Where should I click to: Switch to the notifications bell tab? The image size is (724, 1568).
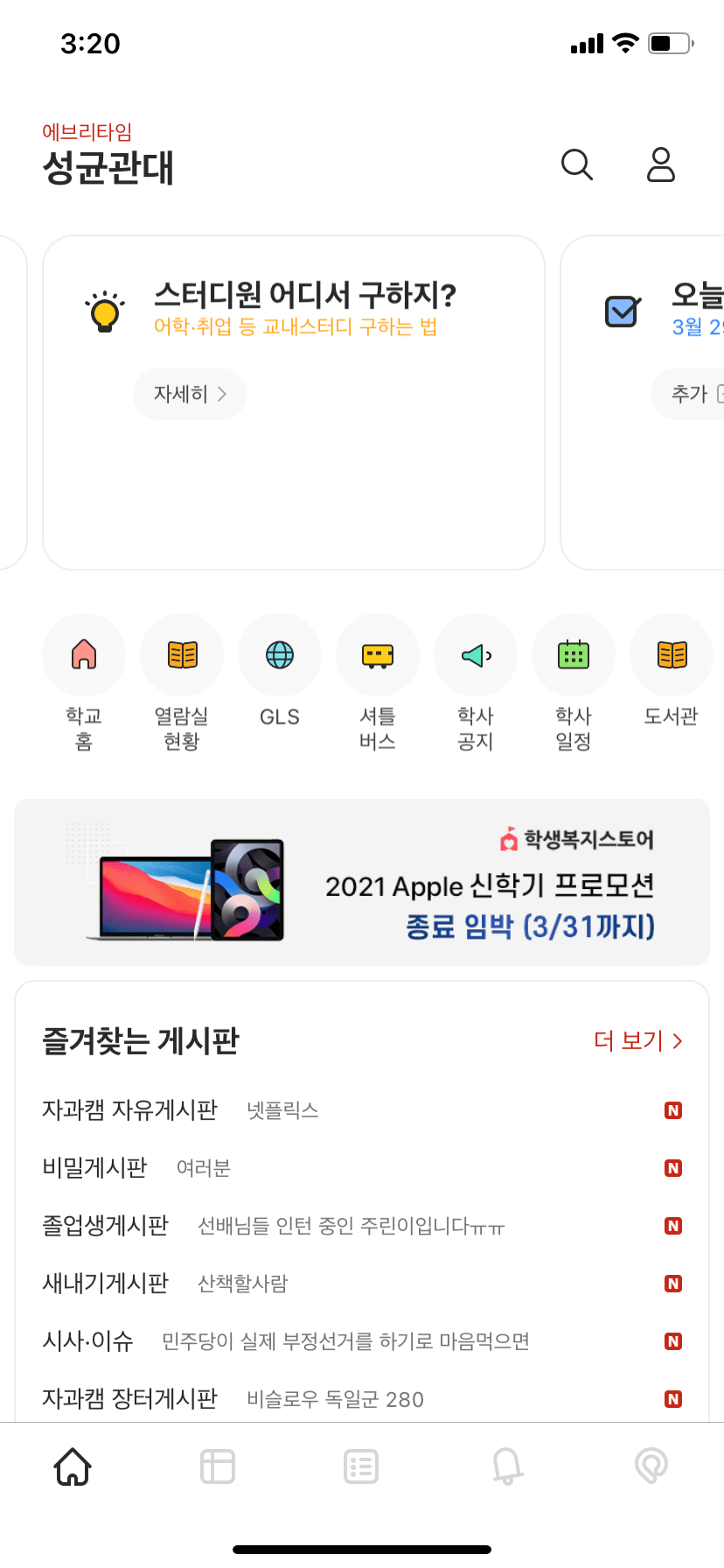(507, 1466)
